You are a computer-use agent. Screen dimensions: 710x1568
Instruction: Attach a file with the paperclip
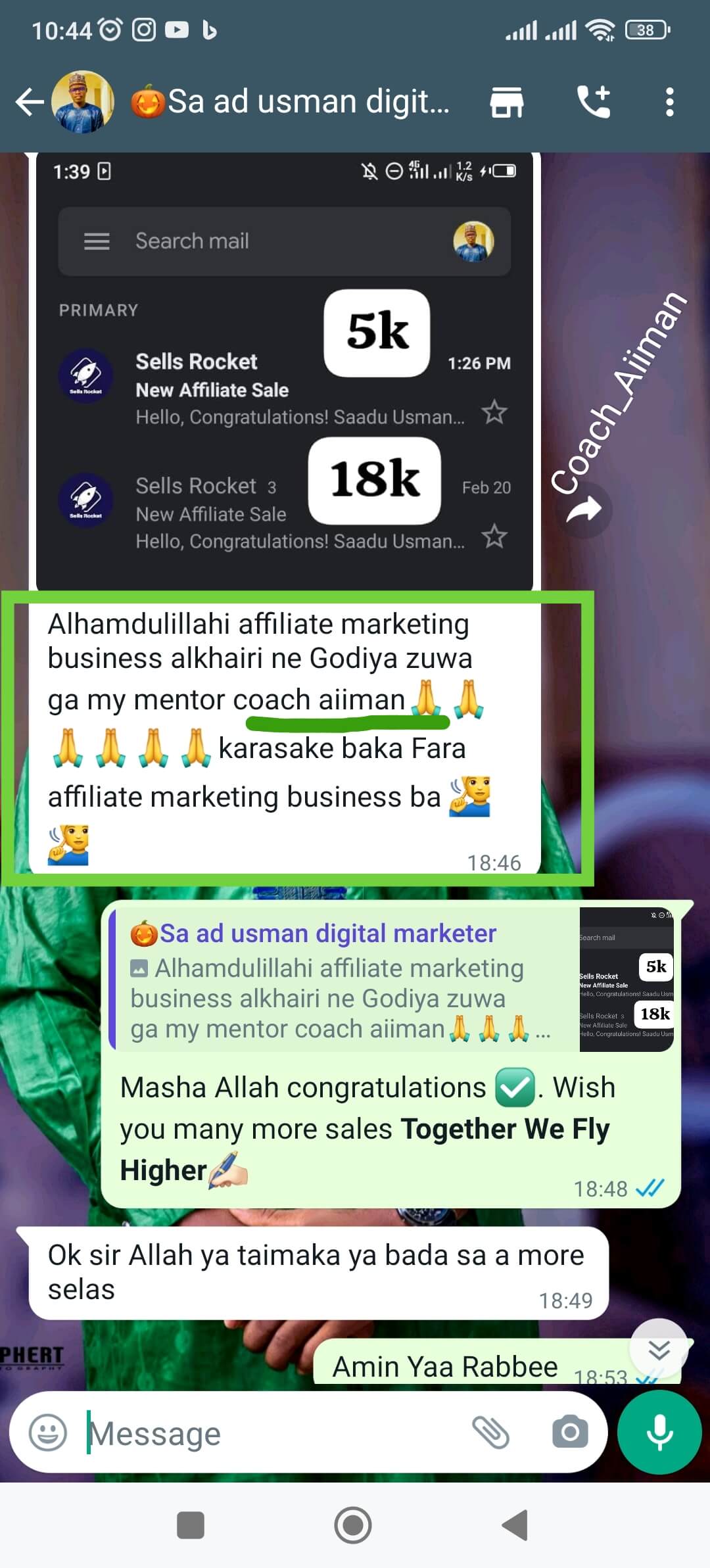click(x=490, y=1432)
